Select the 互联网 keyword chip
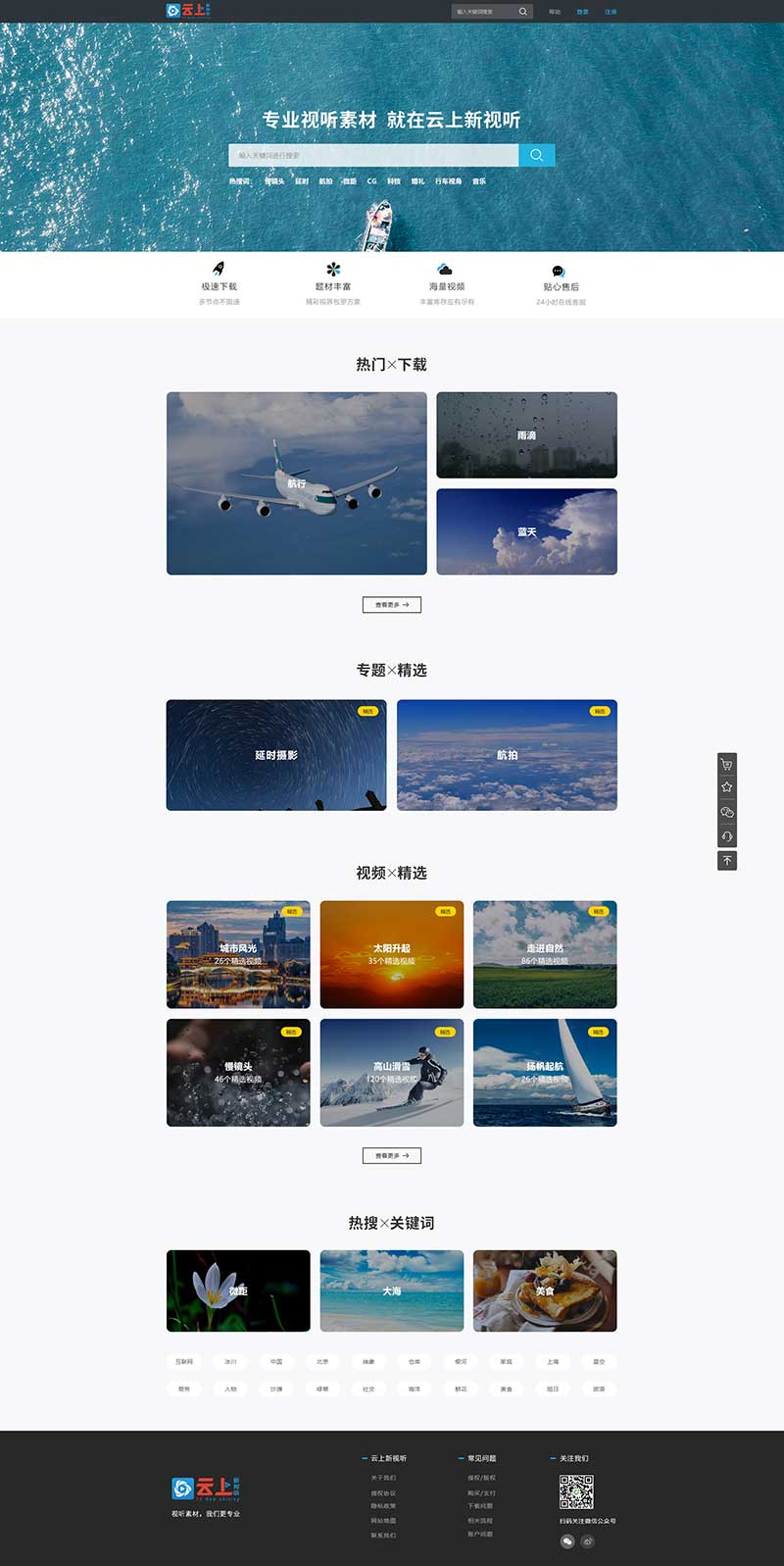The image size is (784, 1566). click(184, 1361)
